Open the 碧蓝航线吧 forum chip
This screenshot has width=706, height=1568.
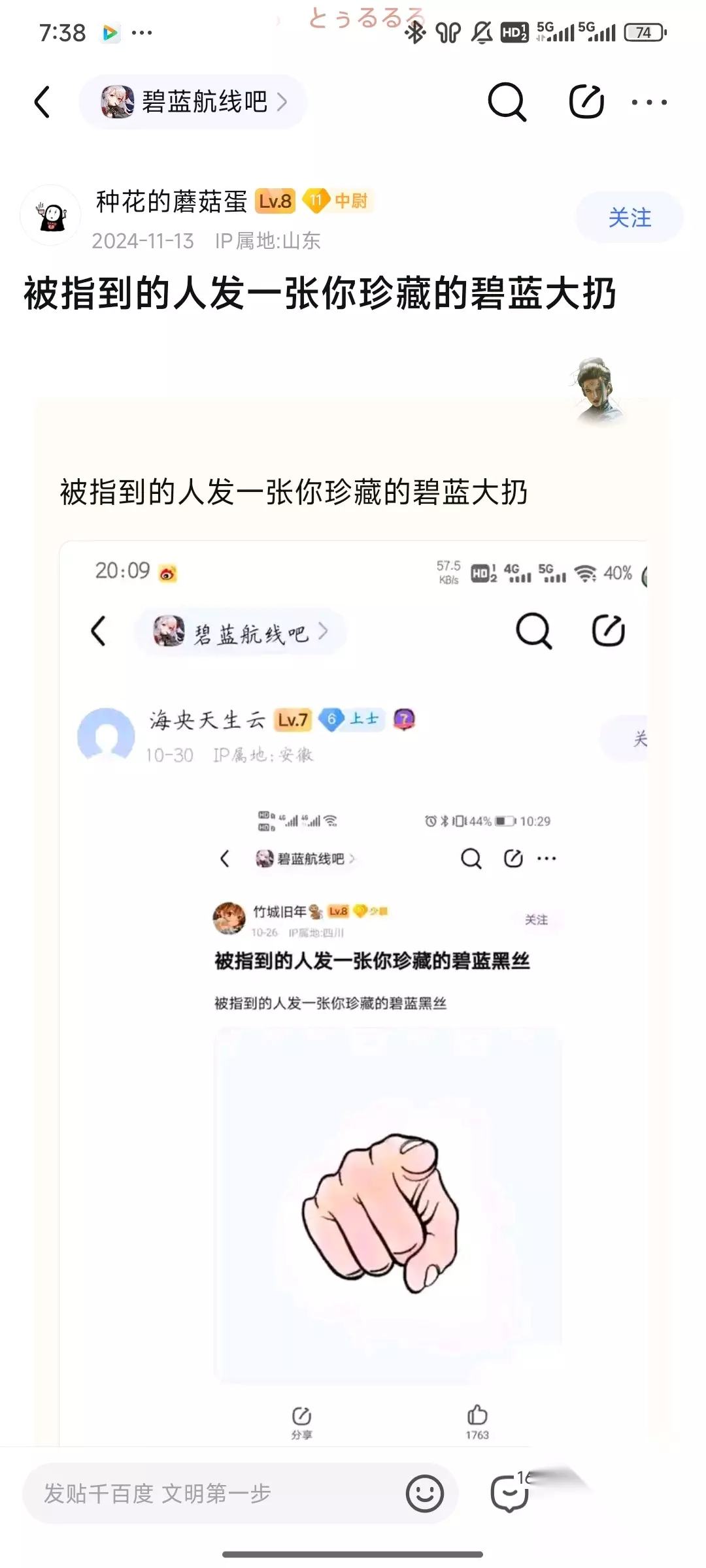pyautogui.click(x=193, y=102)
